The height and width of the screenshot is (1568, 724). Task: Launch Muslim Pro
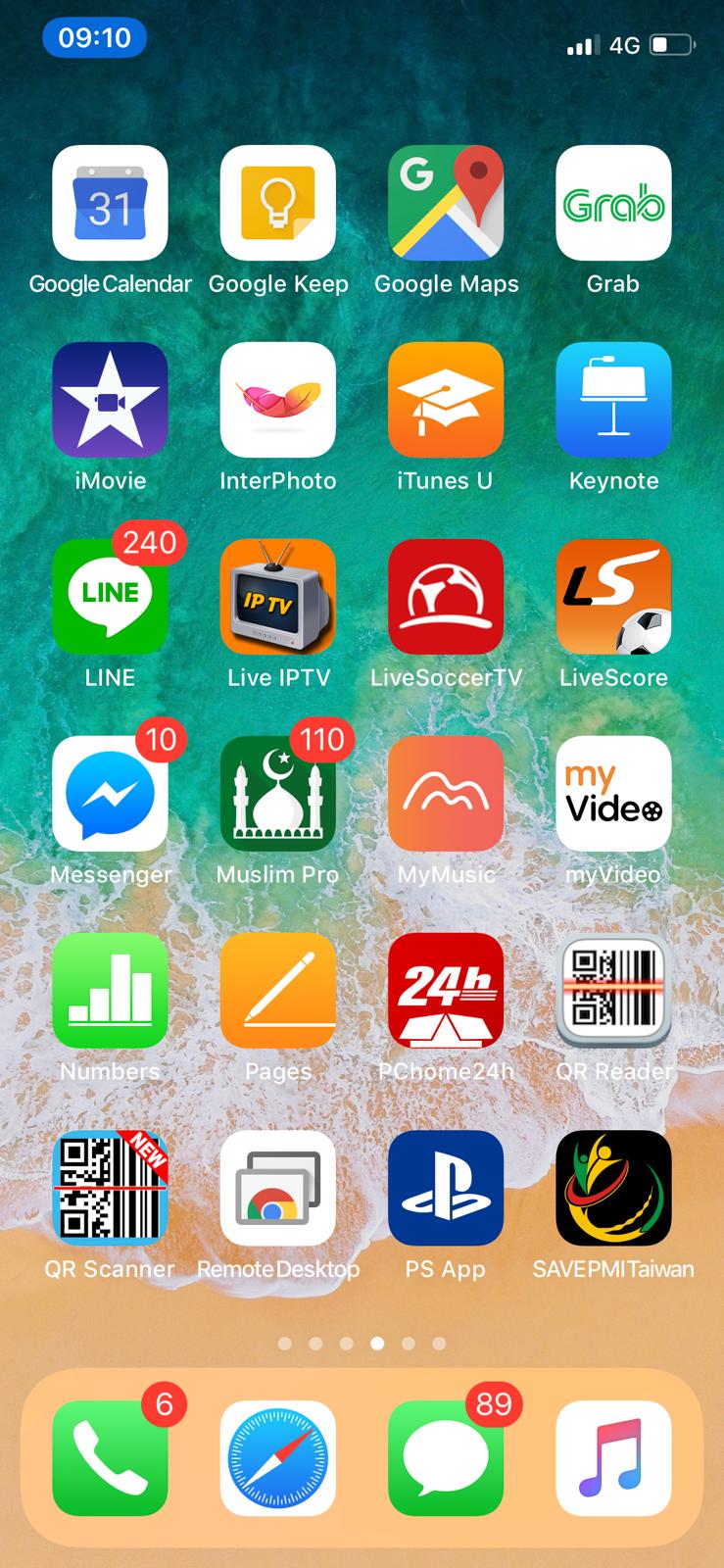pos(278,794)
